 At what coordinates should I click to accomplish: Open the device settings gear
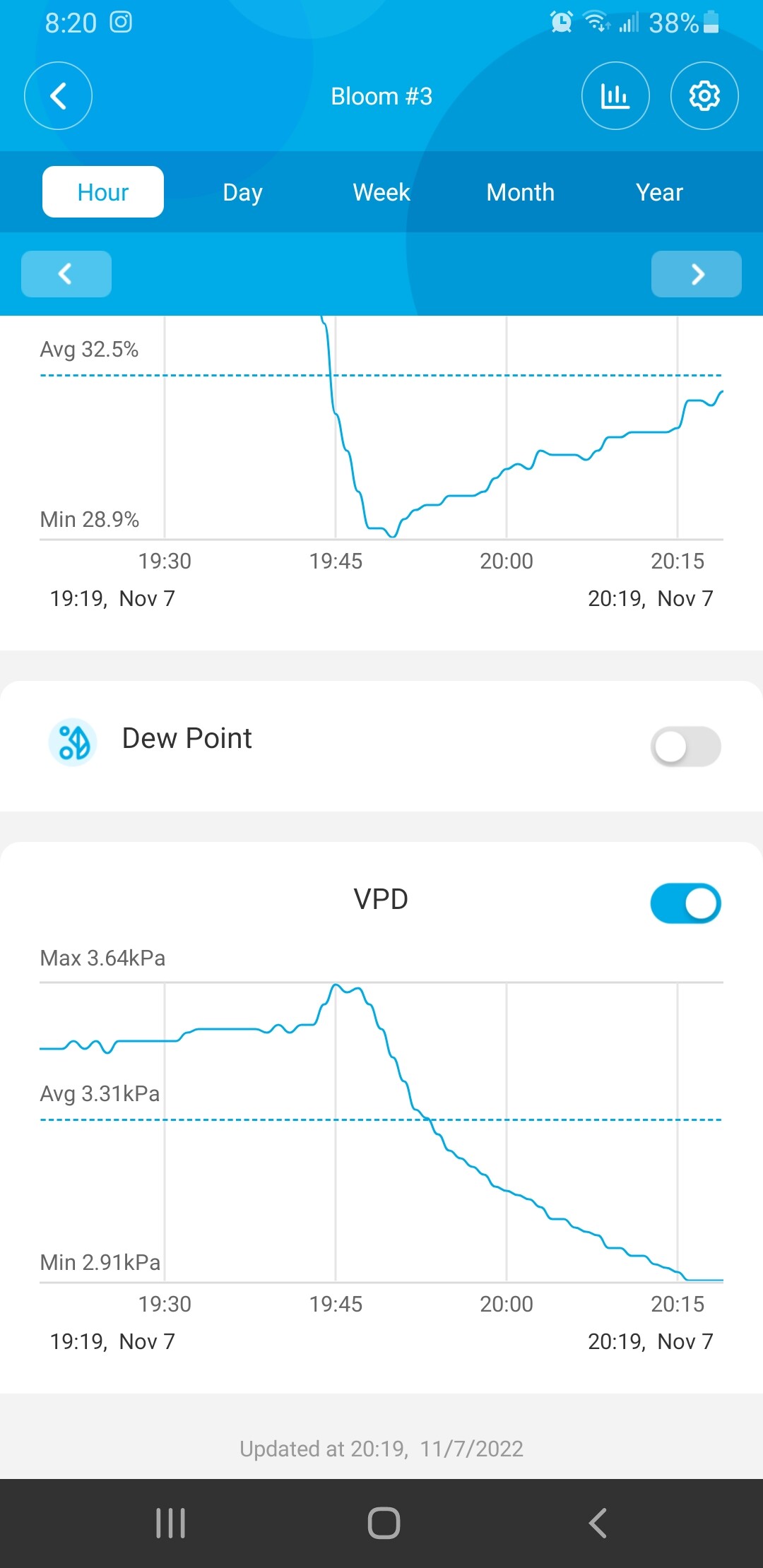coord(704,96)
